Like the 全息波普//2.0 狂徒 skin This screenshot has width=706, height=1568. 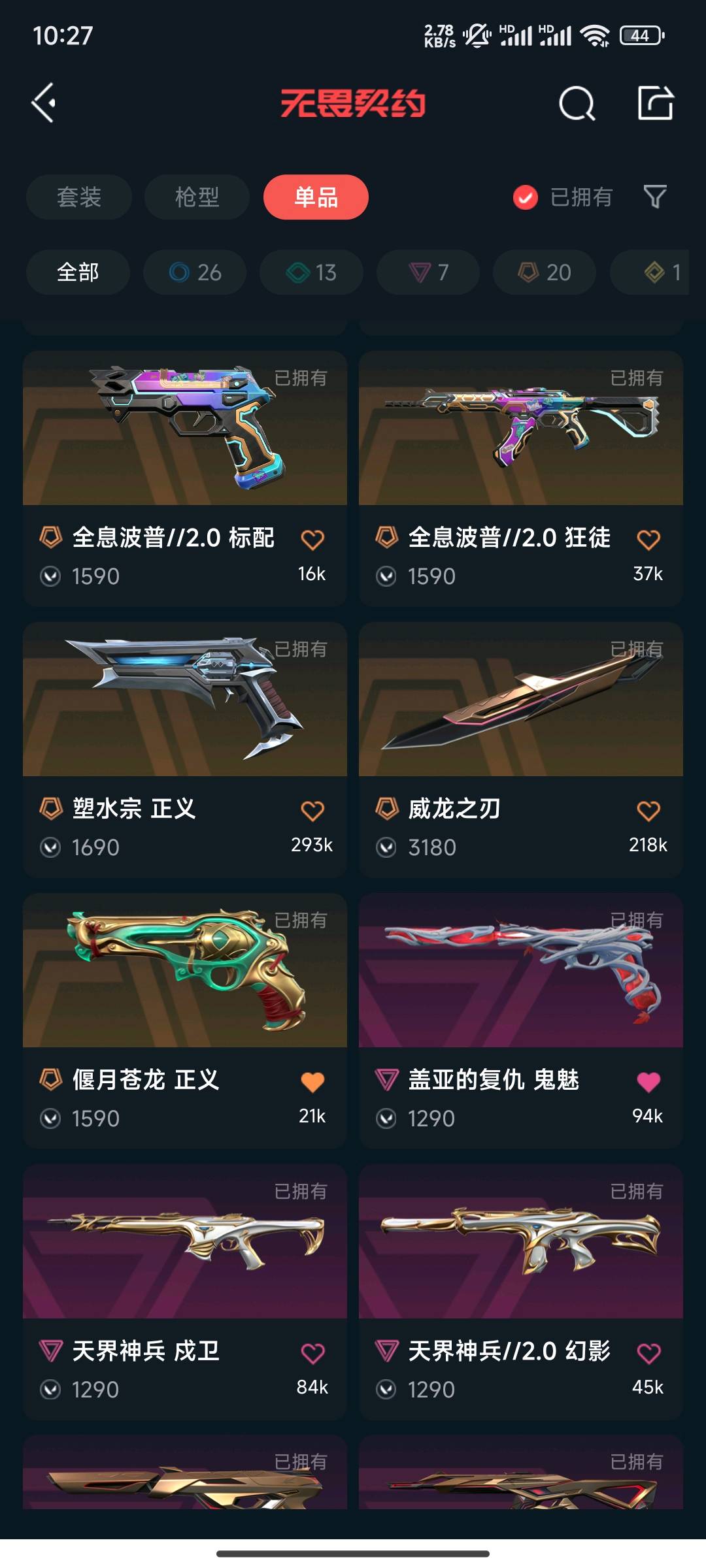click(648, 540)
